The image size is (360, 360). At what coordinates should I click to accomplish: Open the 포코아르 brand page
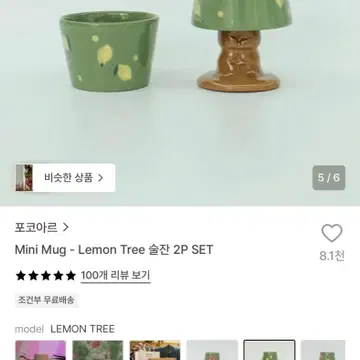point(42,227)
